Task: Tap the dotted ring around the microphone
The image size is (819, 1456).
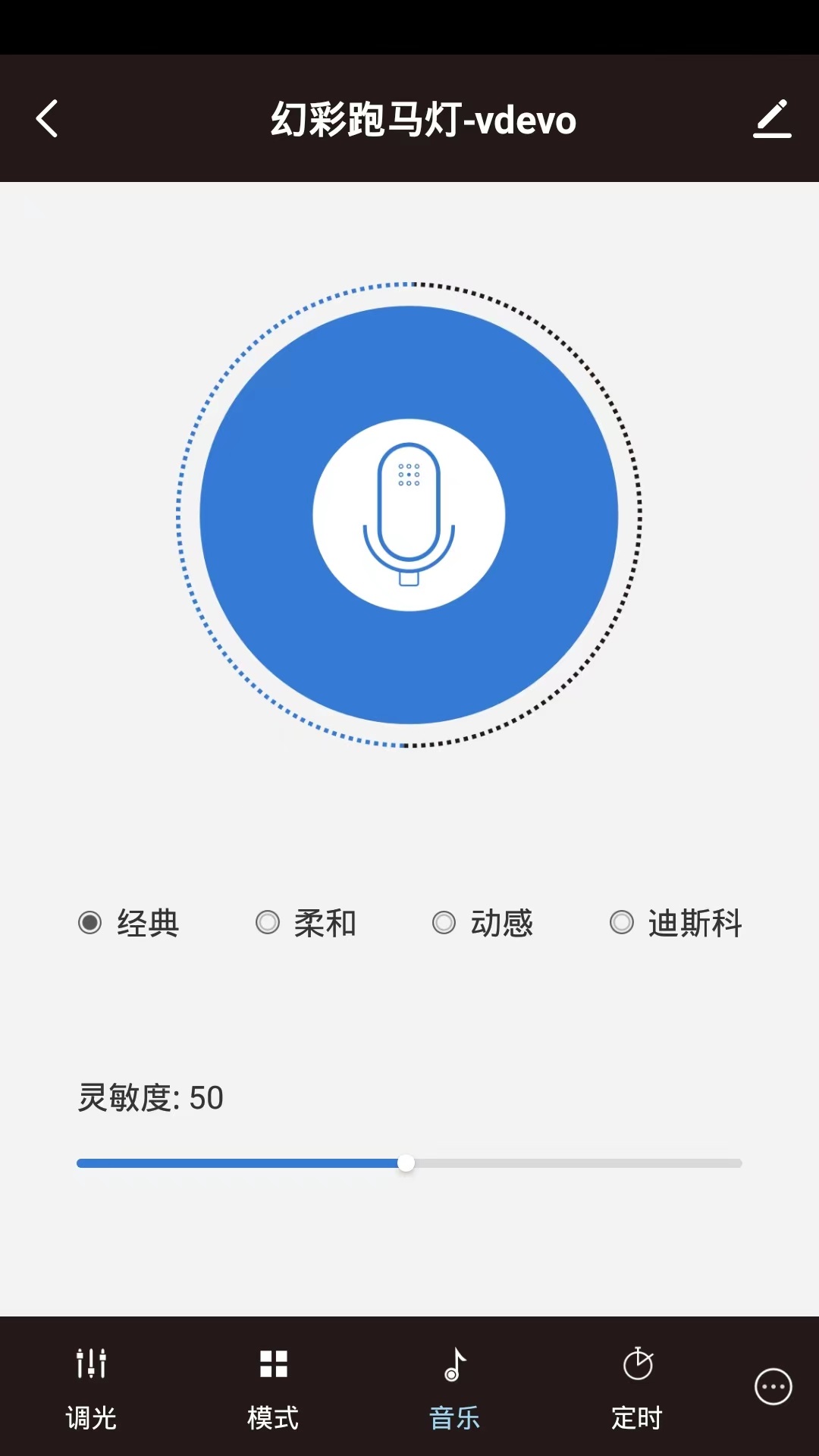Action: pyautogui.click(x=408, y=285)
